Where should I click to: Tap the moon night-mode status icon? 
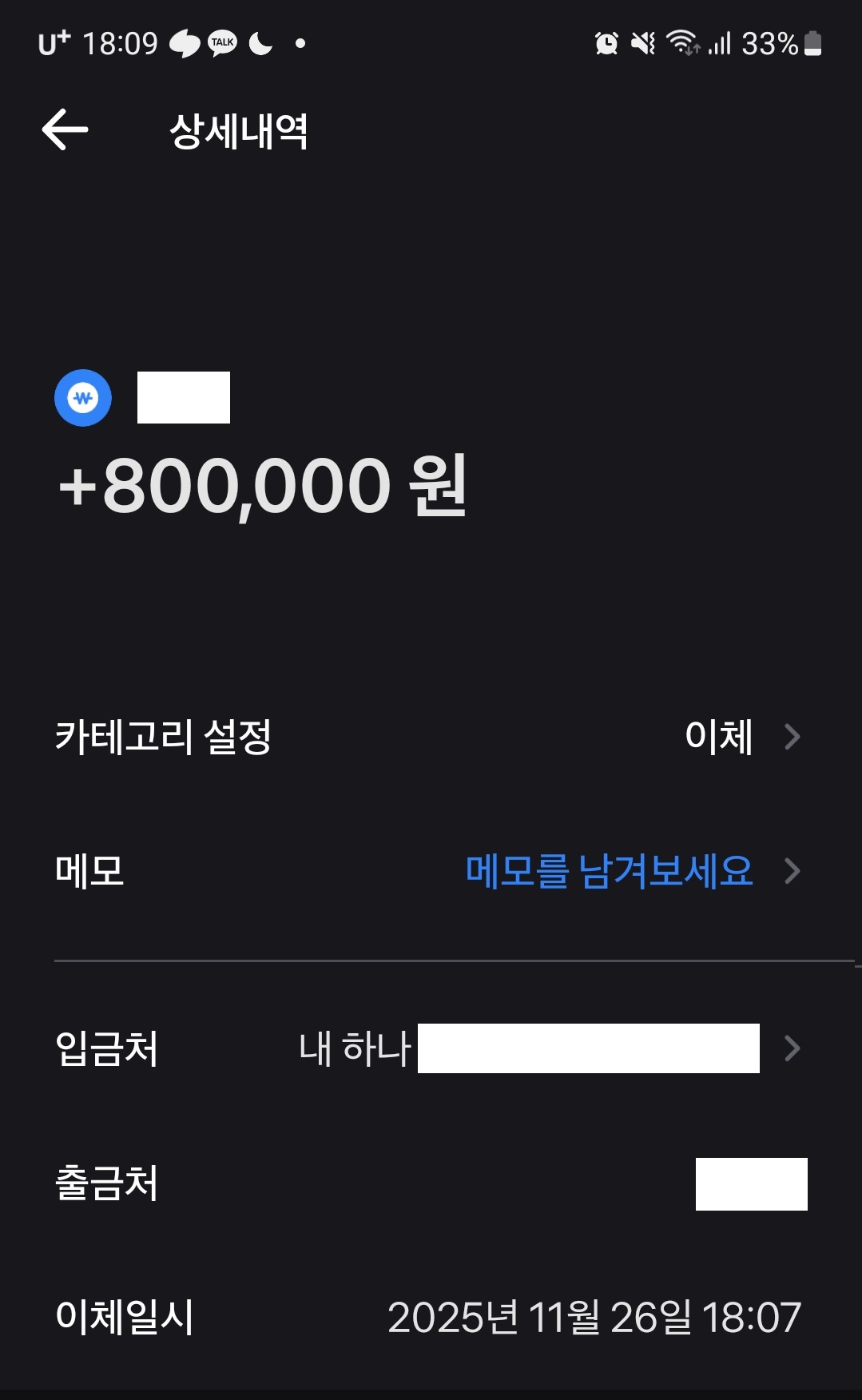(x=260, y=43)
